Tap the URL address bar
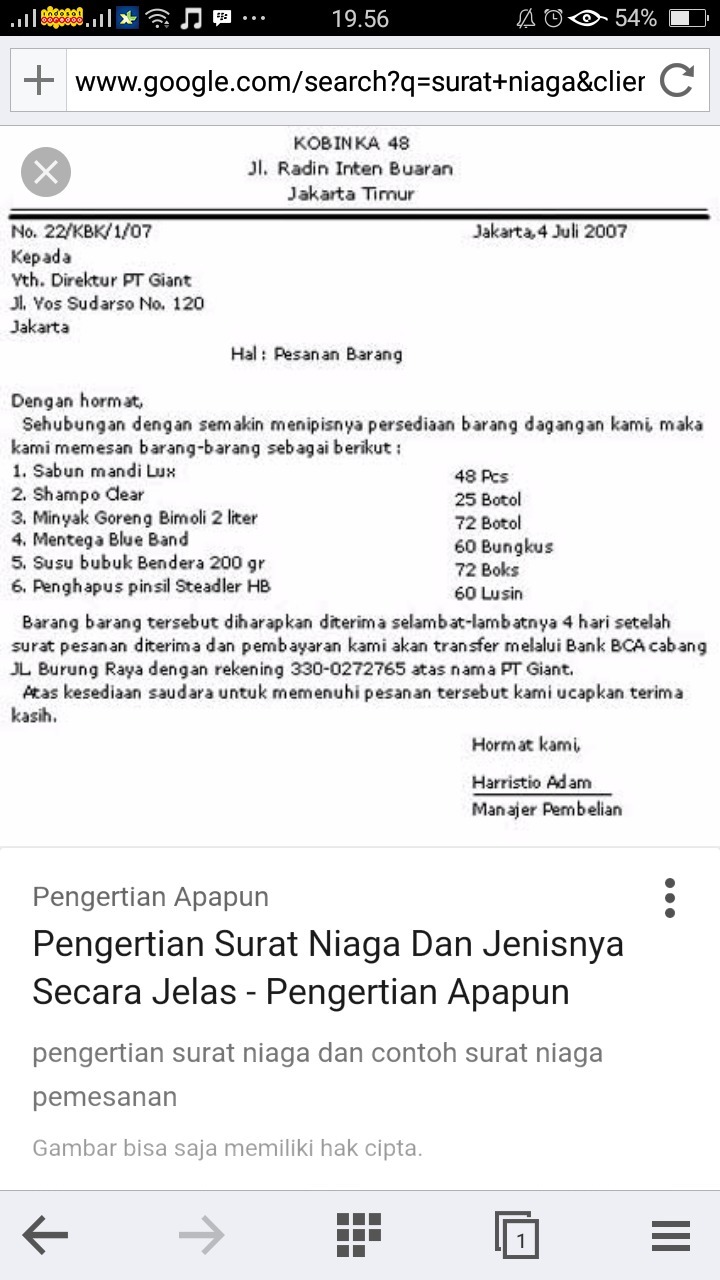 tap(360, 81)
